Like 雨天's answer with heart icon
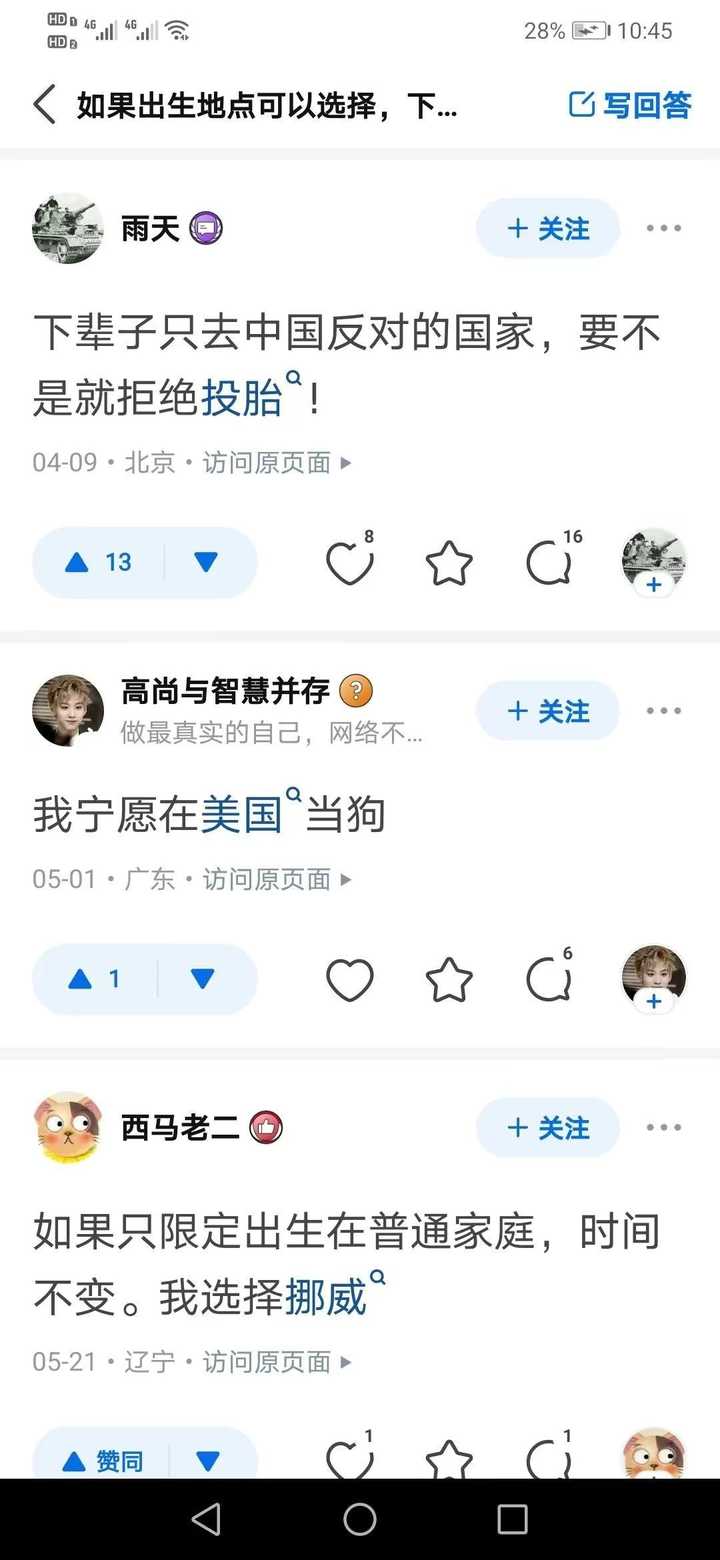720x1560 pixels. click(x=349, y=564)
